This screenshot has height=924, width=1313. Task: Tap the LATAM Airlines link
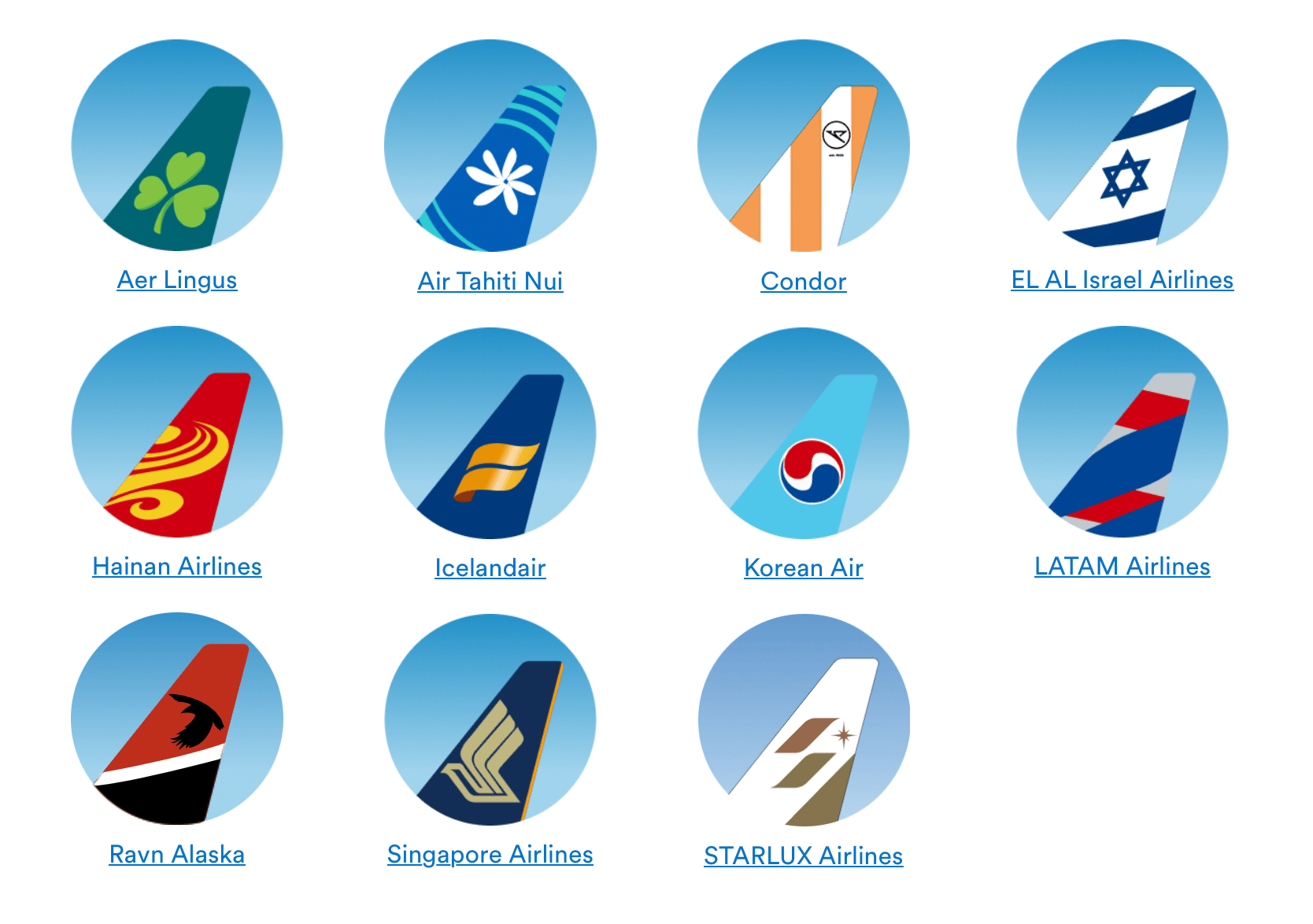click(1122, 566)
